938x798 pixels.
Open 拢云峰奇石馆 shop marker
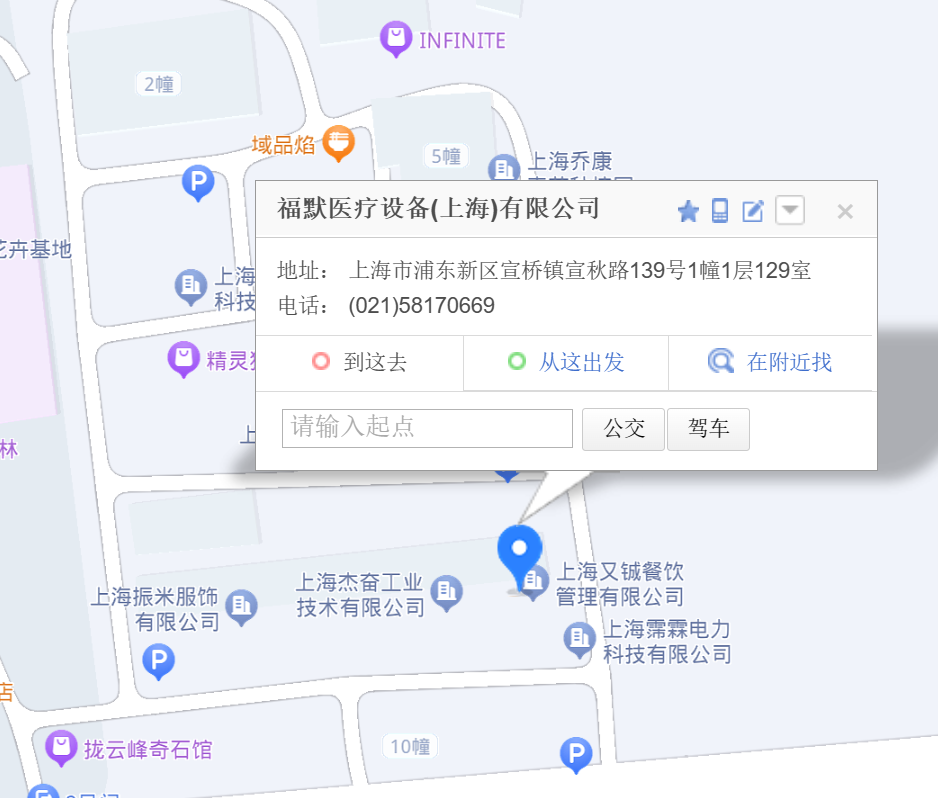click(x=62, y=746)
